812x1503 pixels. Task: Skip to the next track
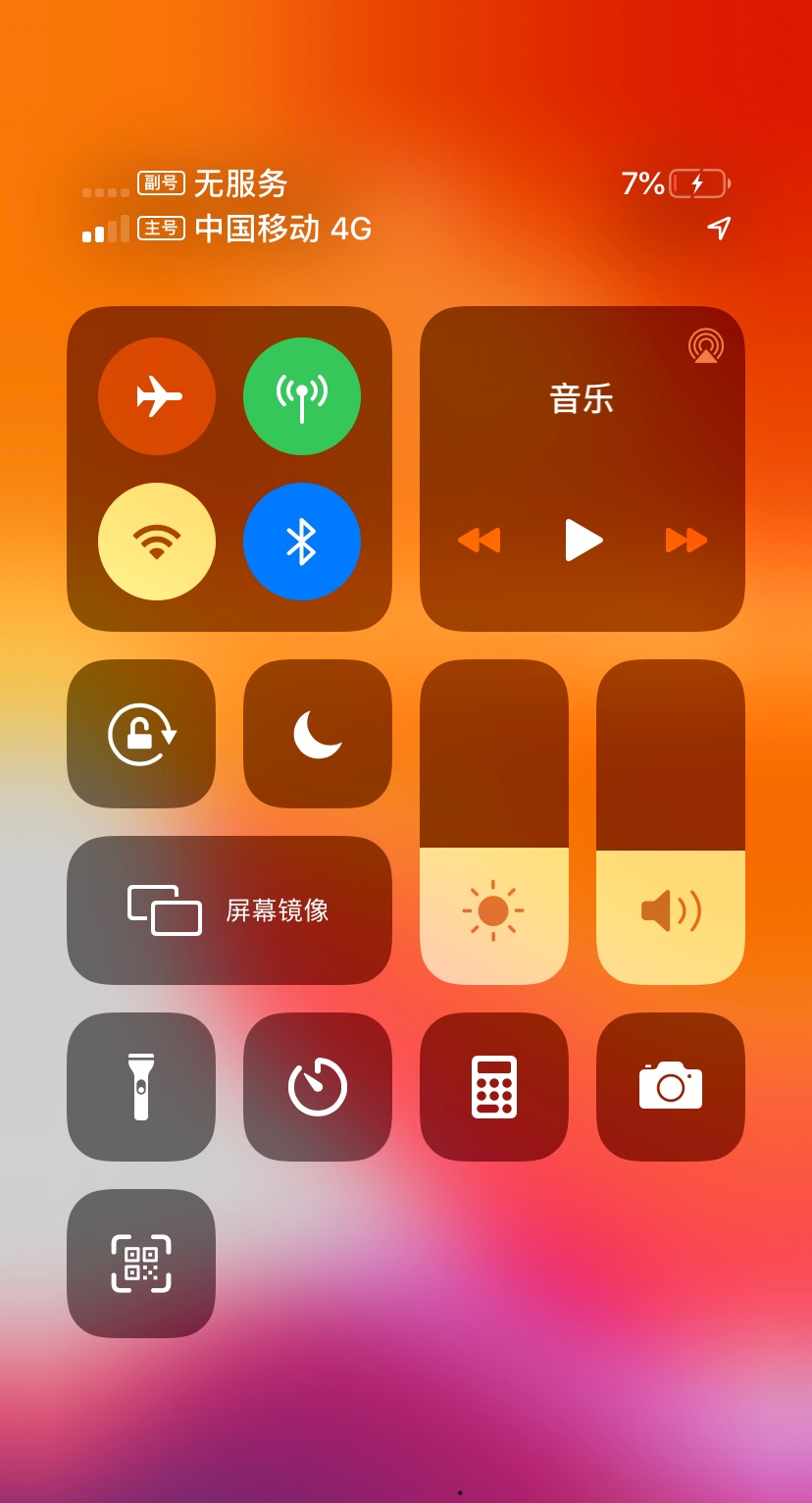click(685, 540)
